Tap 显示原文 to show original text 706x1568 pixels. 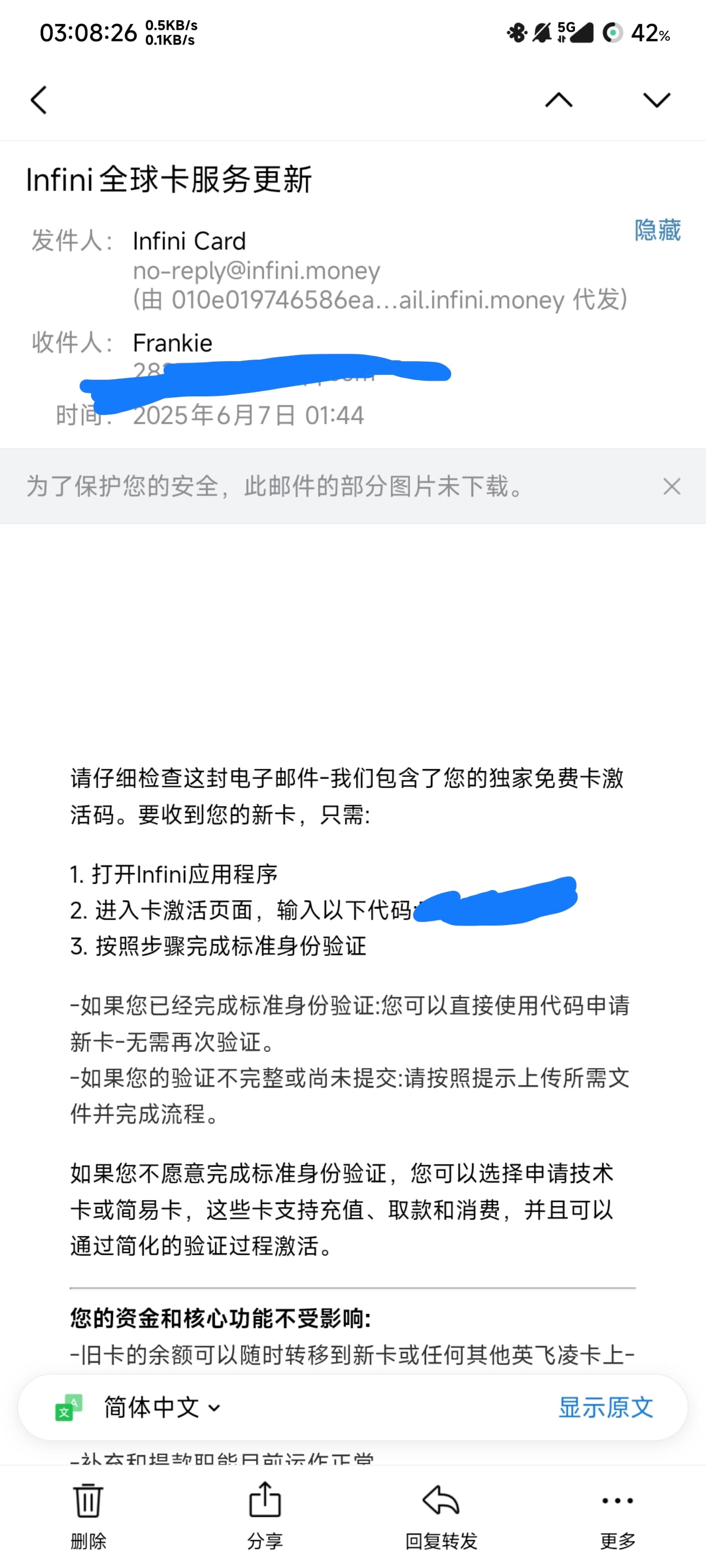tap(605, 1407)
